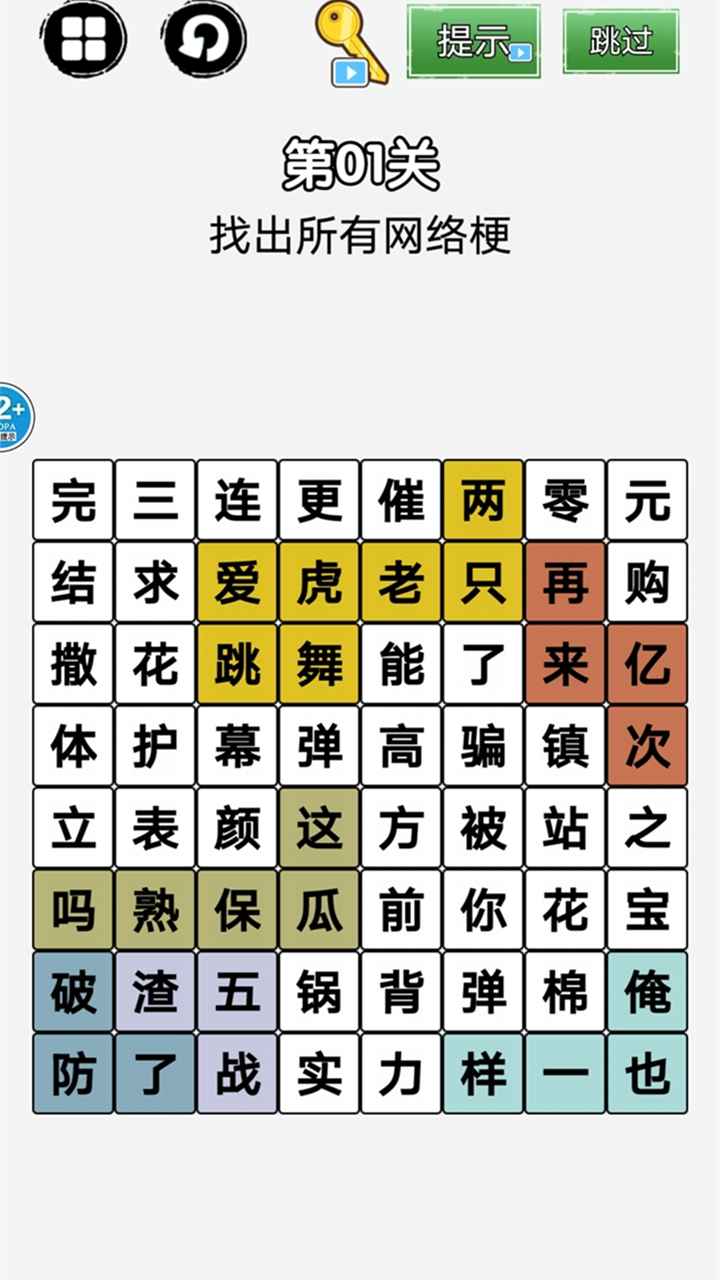Pick the 催 character tile

[401, 500]
